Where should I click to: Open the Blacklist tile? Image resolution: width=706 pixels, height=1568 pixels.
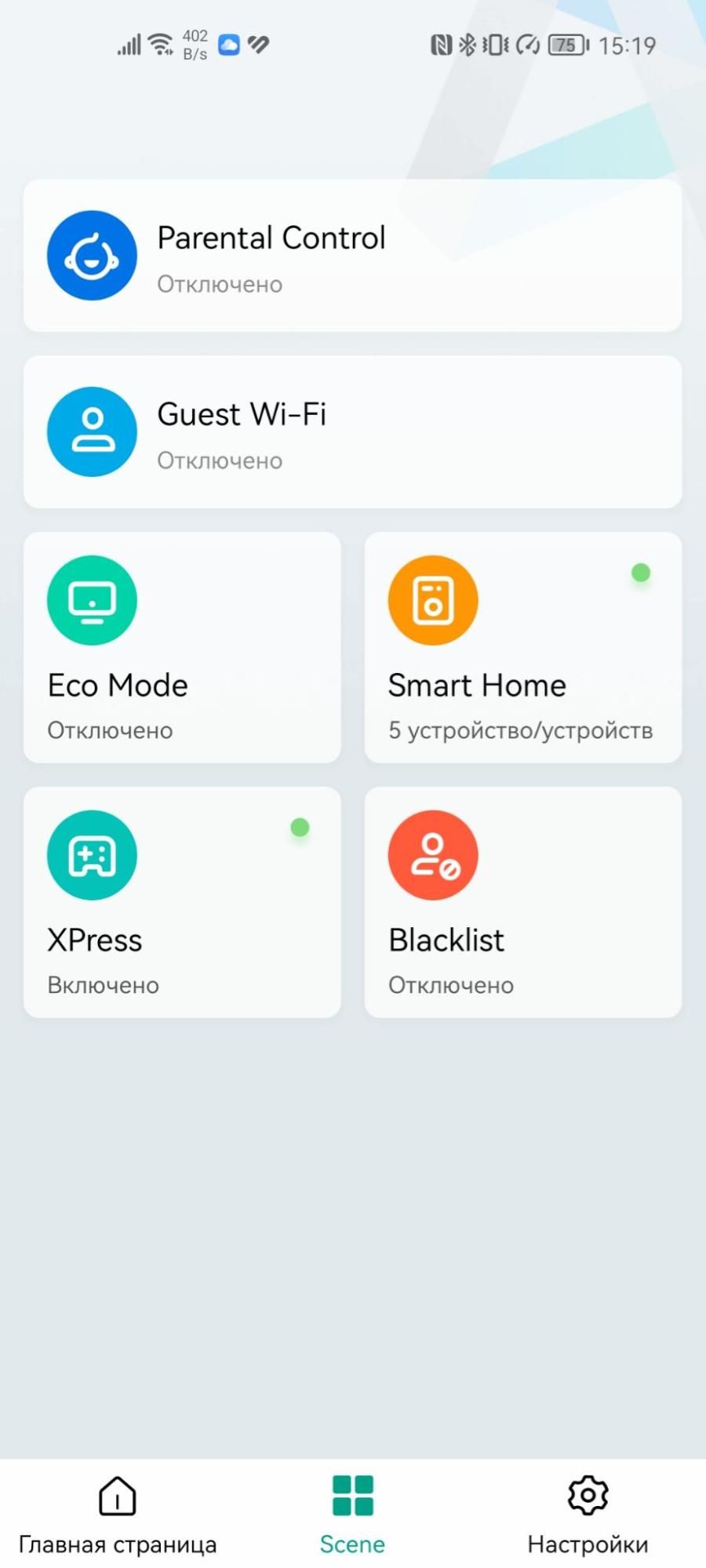[522, 902]
